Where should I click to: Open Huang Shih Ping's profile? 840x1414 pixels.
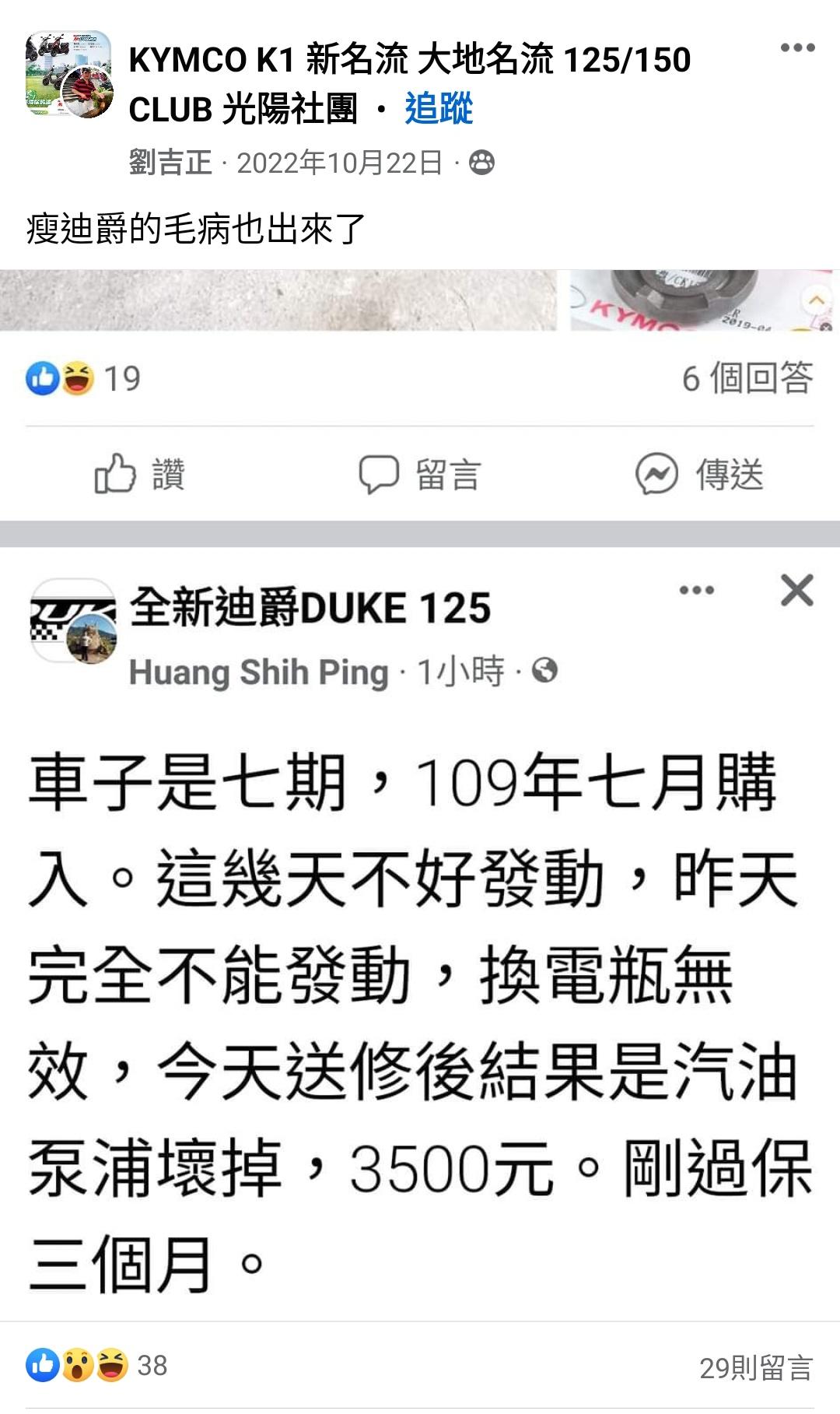tap(258, 672)
